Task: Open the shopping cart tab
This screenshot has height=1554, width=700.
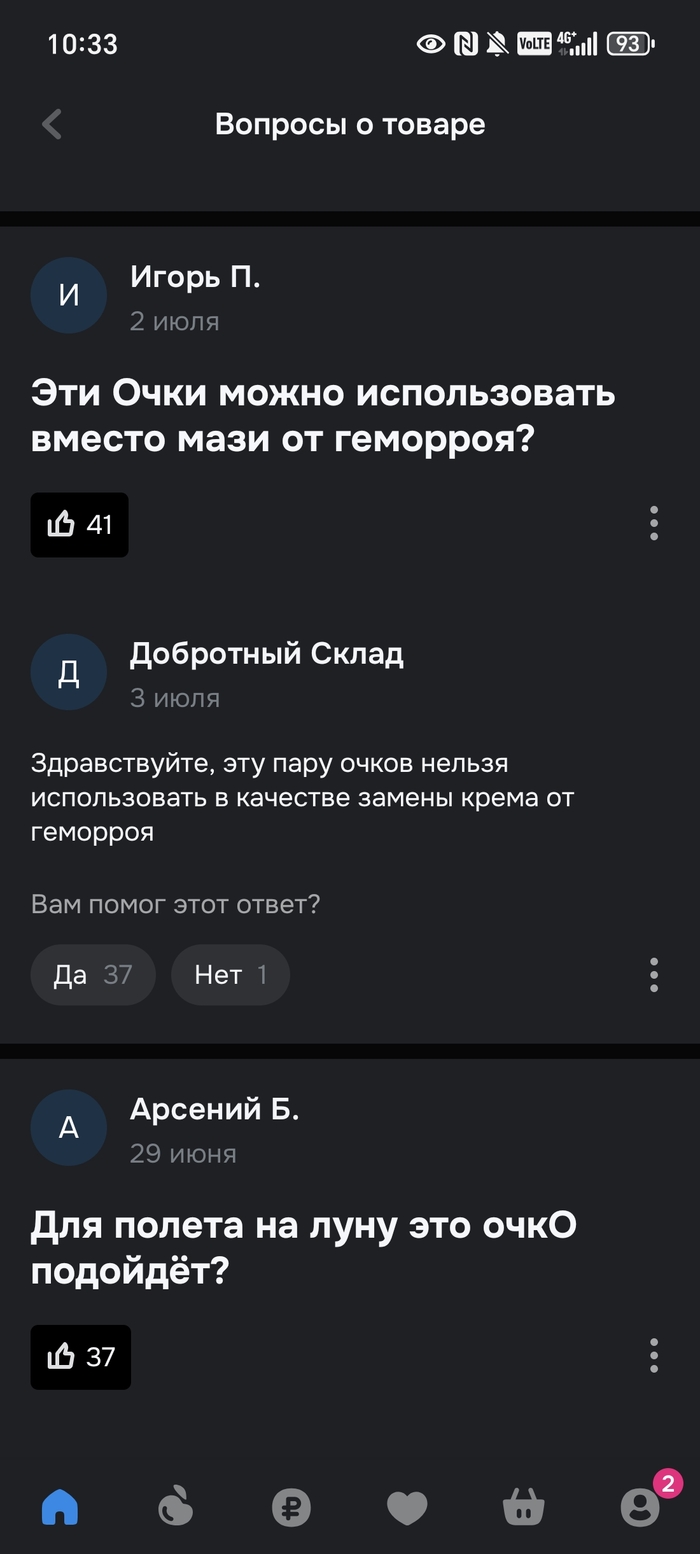Action: click(523, 1506)
